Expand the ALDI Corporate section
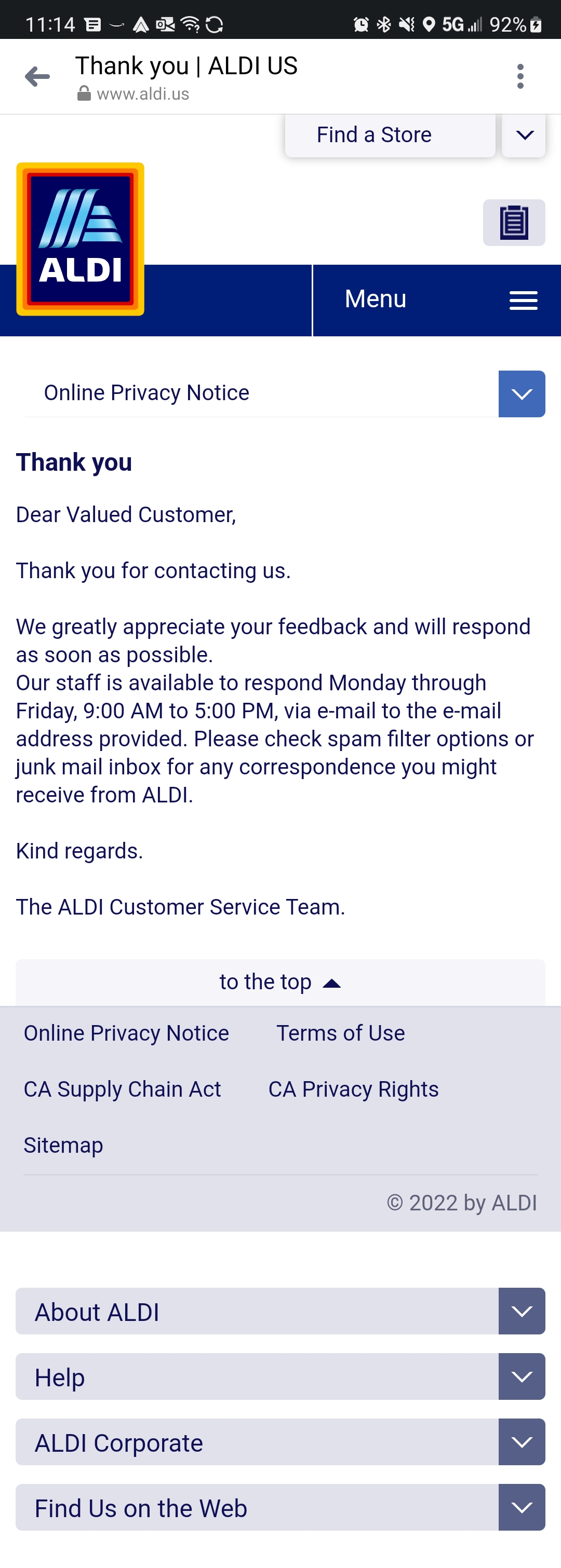 click(x=522, y=1442)
